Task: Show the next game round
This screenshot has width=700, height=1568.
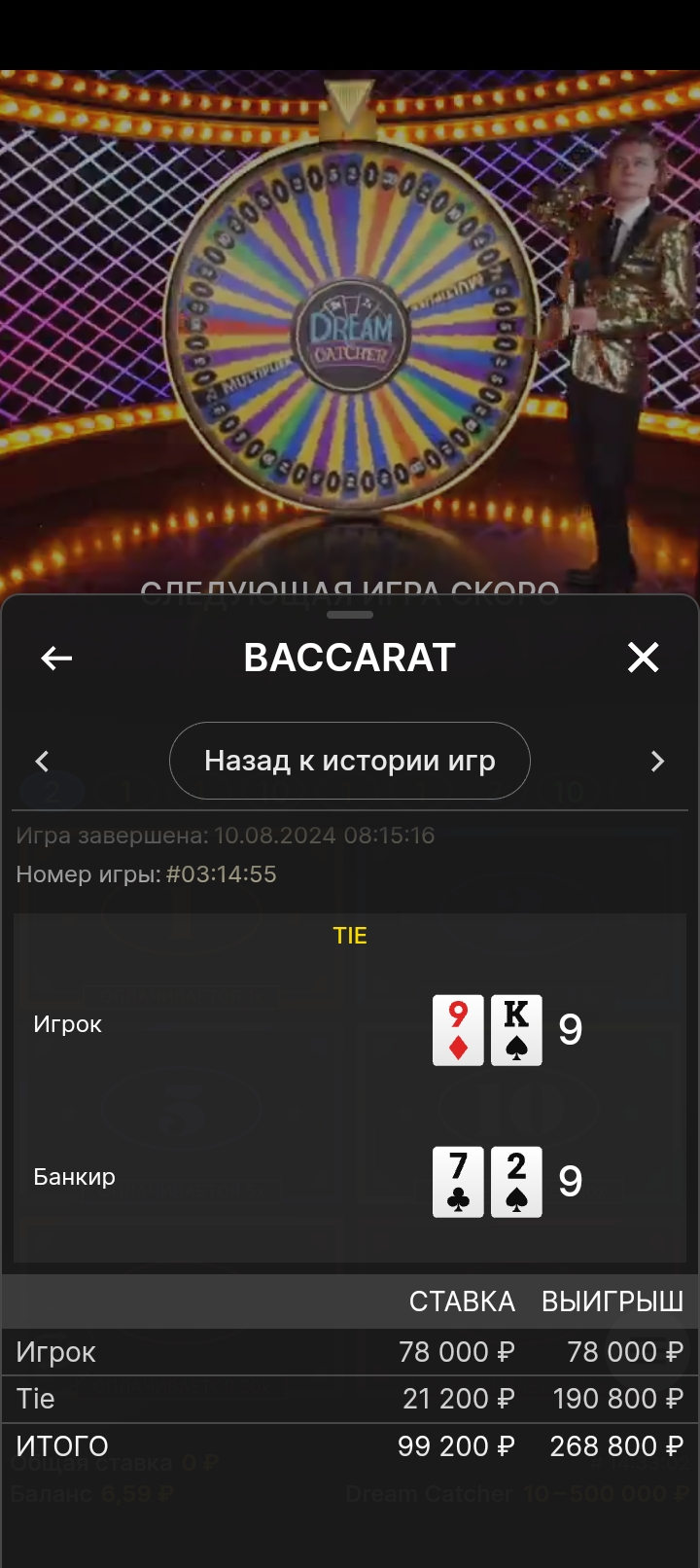Action: (x=657, y=761)
